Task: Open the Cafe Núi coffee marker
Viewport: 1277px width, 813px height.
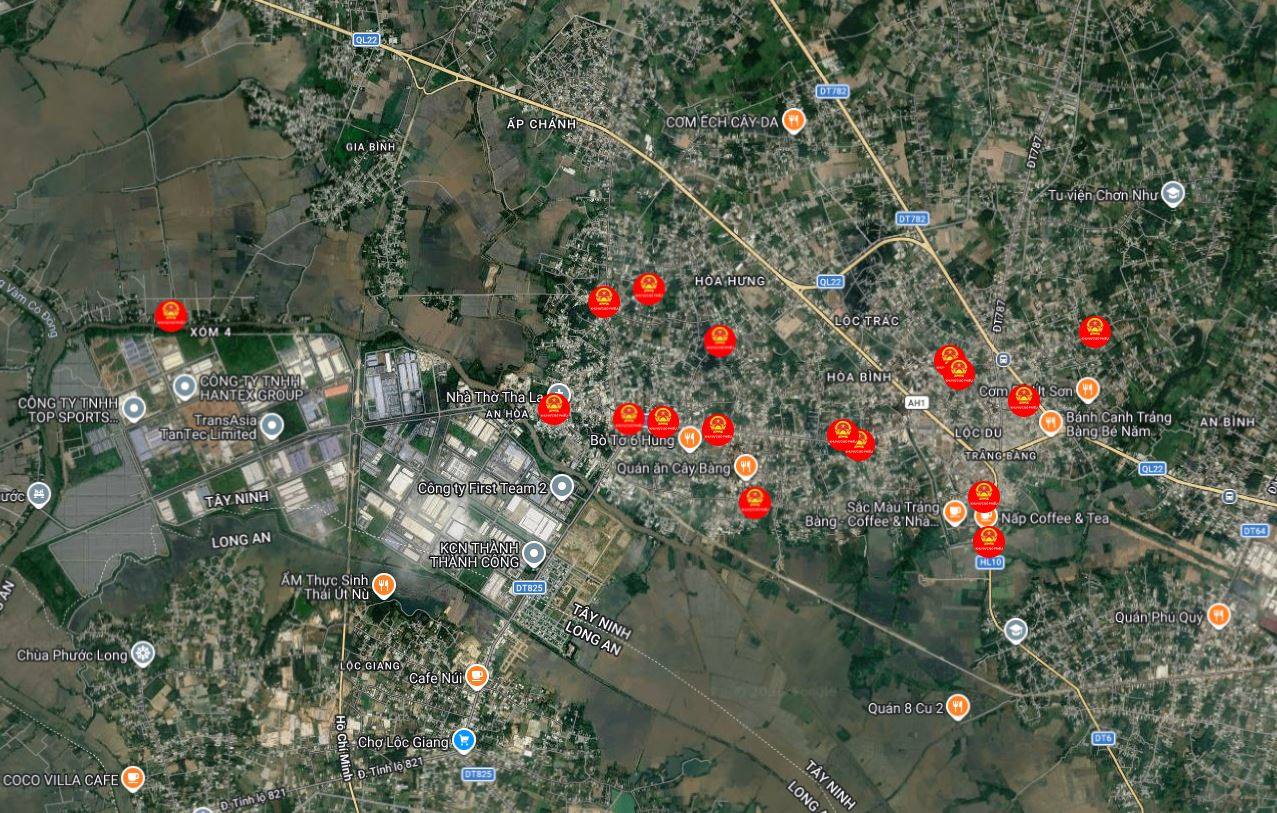Action: 477,677
